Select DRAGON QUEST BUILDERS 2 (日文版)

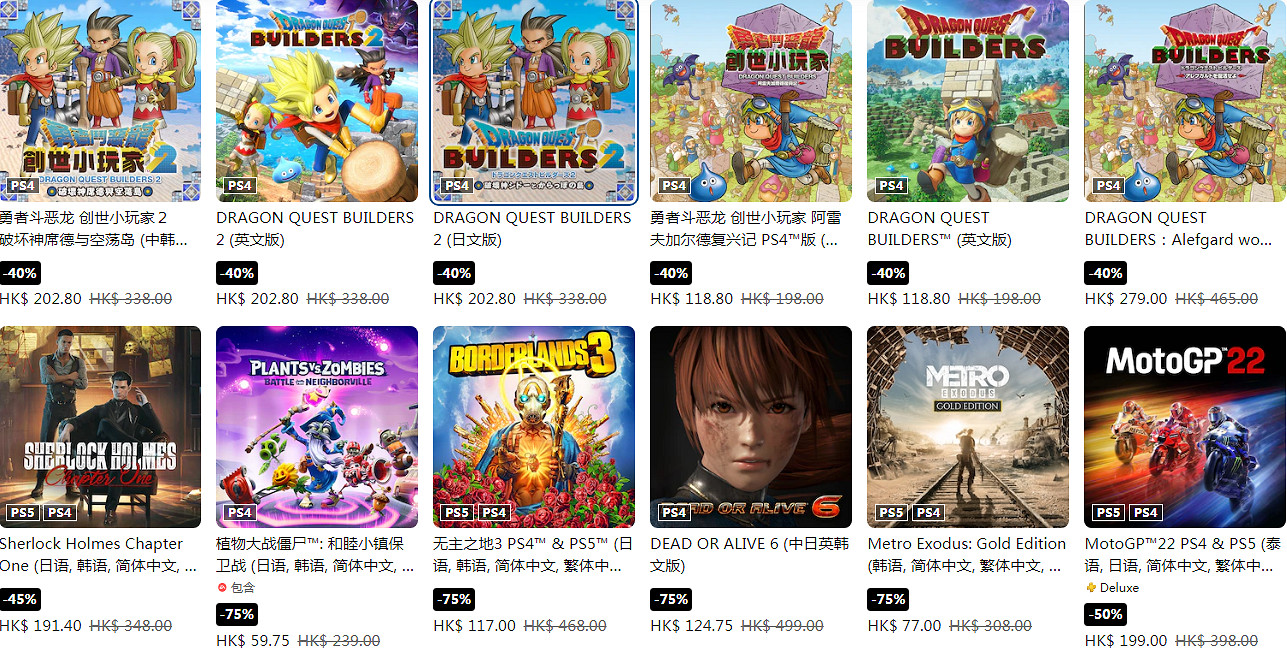click(x=534, y=100)
